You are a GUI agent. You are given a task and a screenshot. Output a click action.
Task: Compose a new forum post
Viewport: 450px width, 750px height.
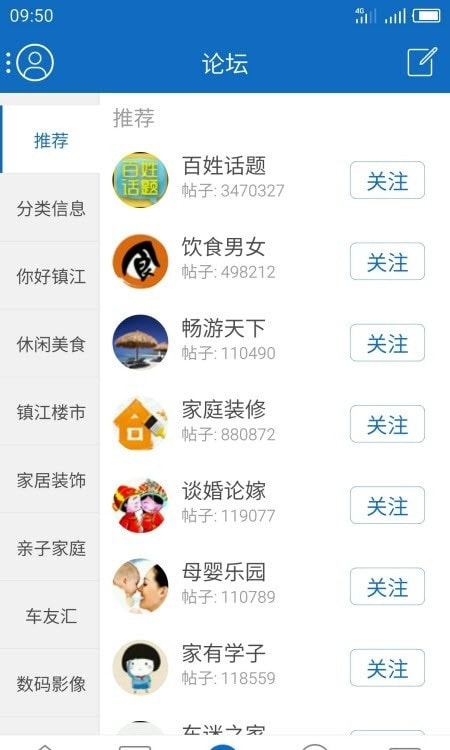422,62
